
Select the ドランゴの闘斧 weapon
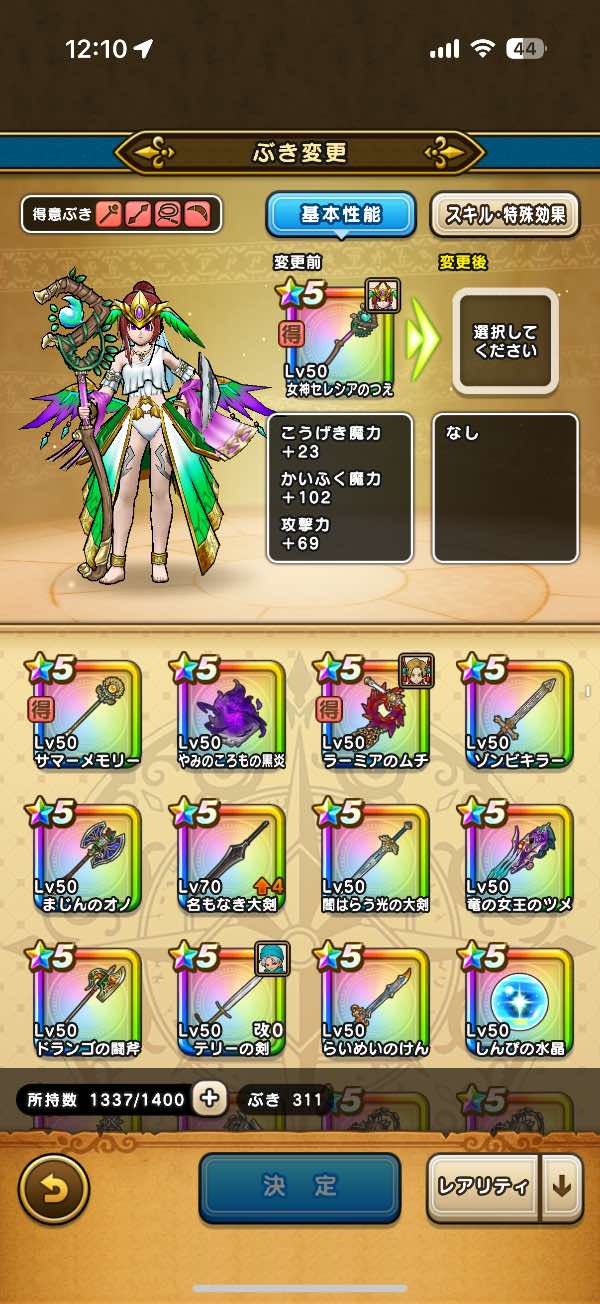pos(86,1001)
